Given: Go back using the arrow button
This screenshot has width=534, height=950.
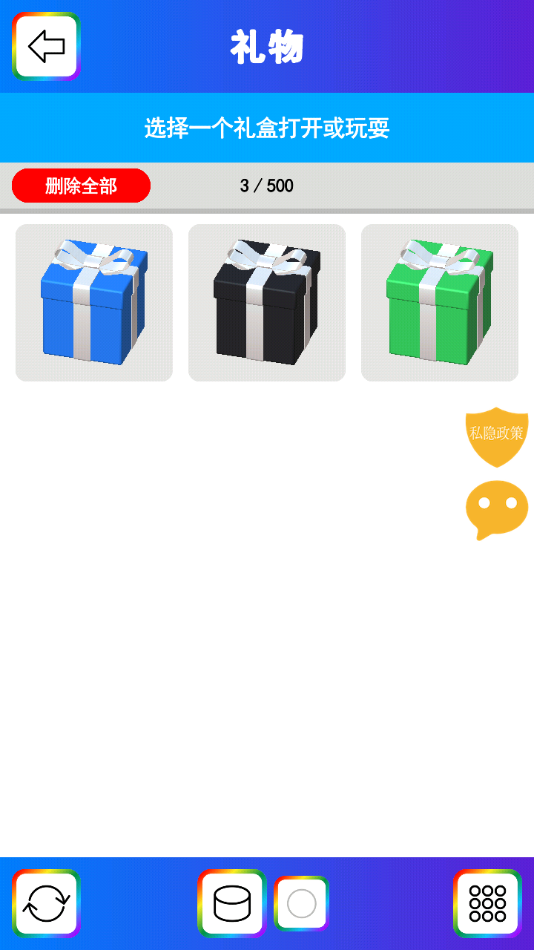Looking at the screenshot, I should pos(46,46).
